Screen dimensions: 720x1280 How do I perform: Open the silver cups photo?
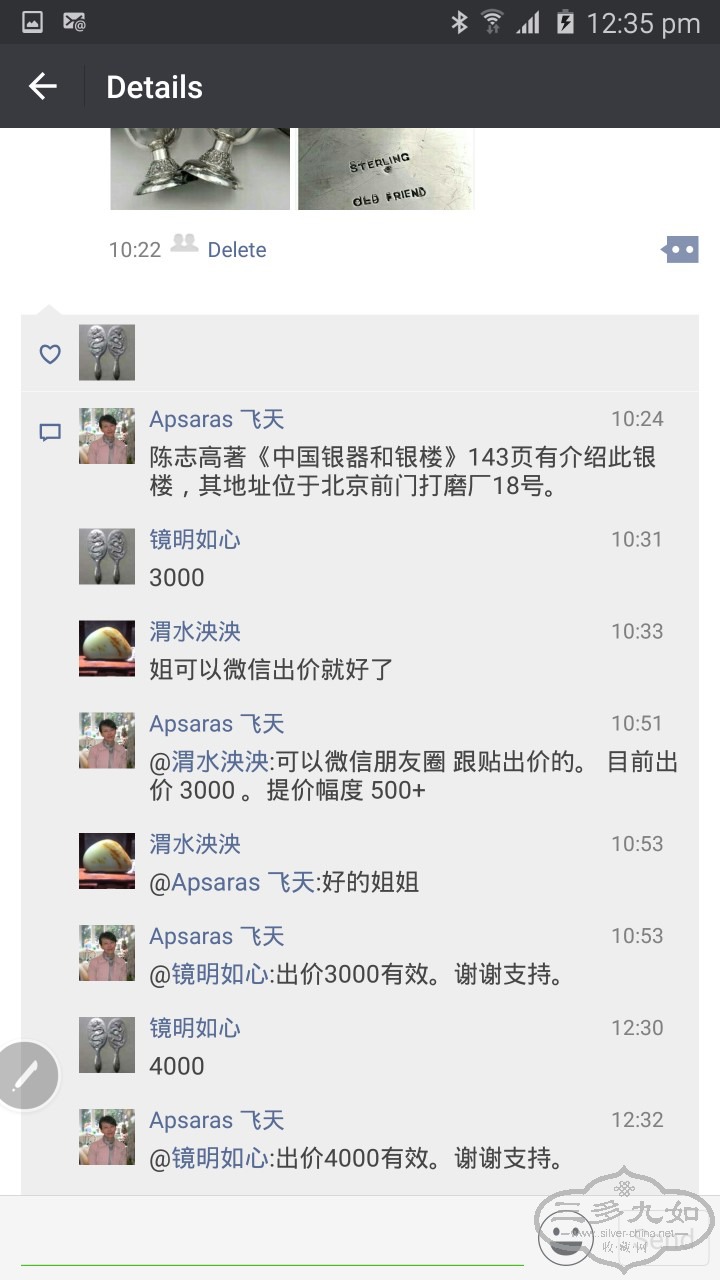(x=200, y=168)
